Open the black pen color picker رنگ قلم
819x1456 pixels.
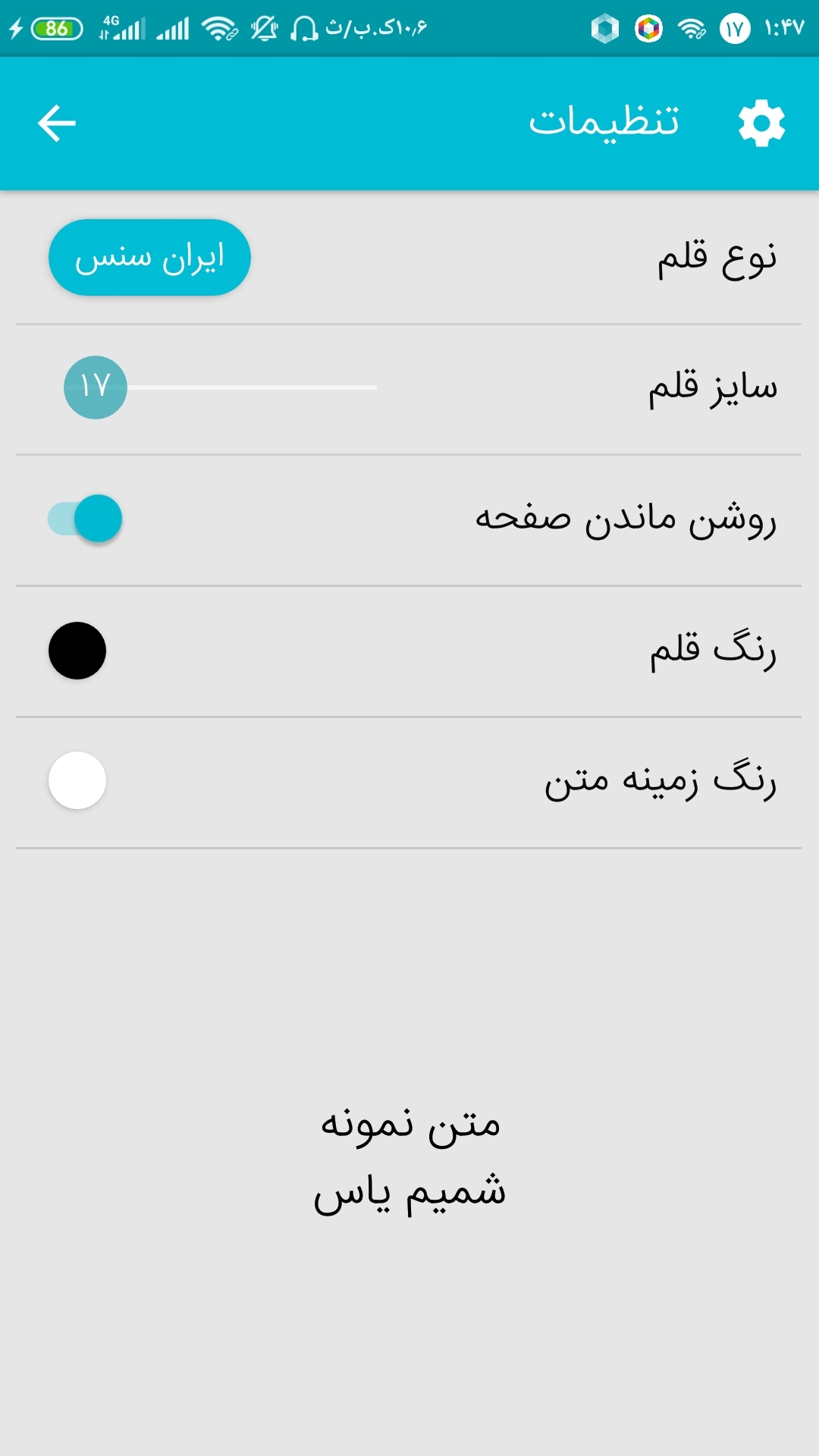[x=77, y=651]
